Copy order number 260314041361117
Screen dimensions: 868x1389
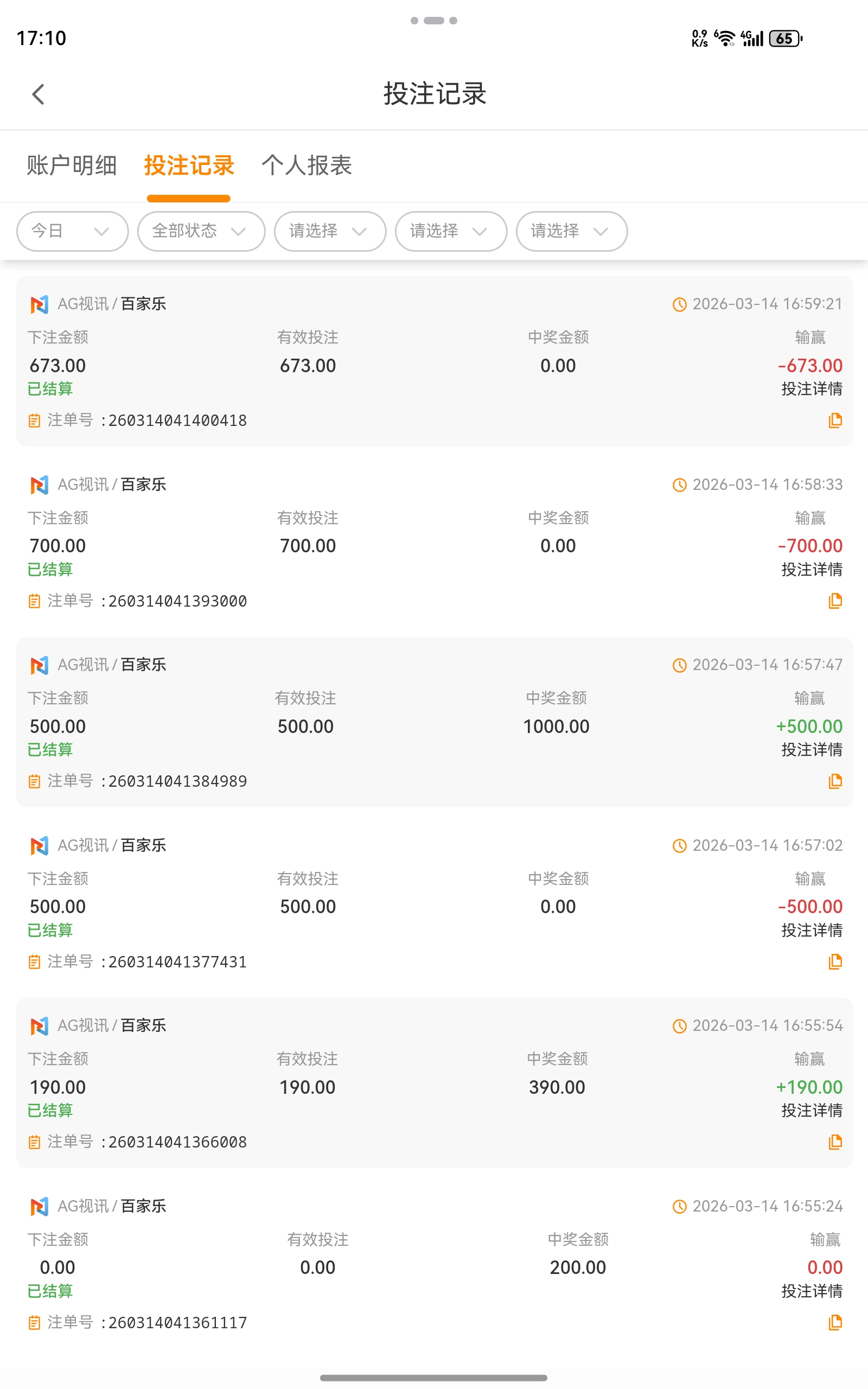click(837, 1322)
